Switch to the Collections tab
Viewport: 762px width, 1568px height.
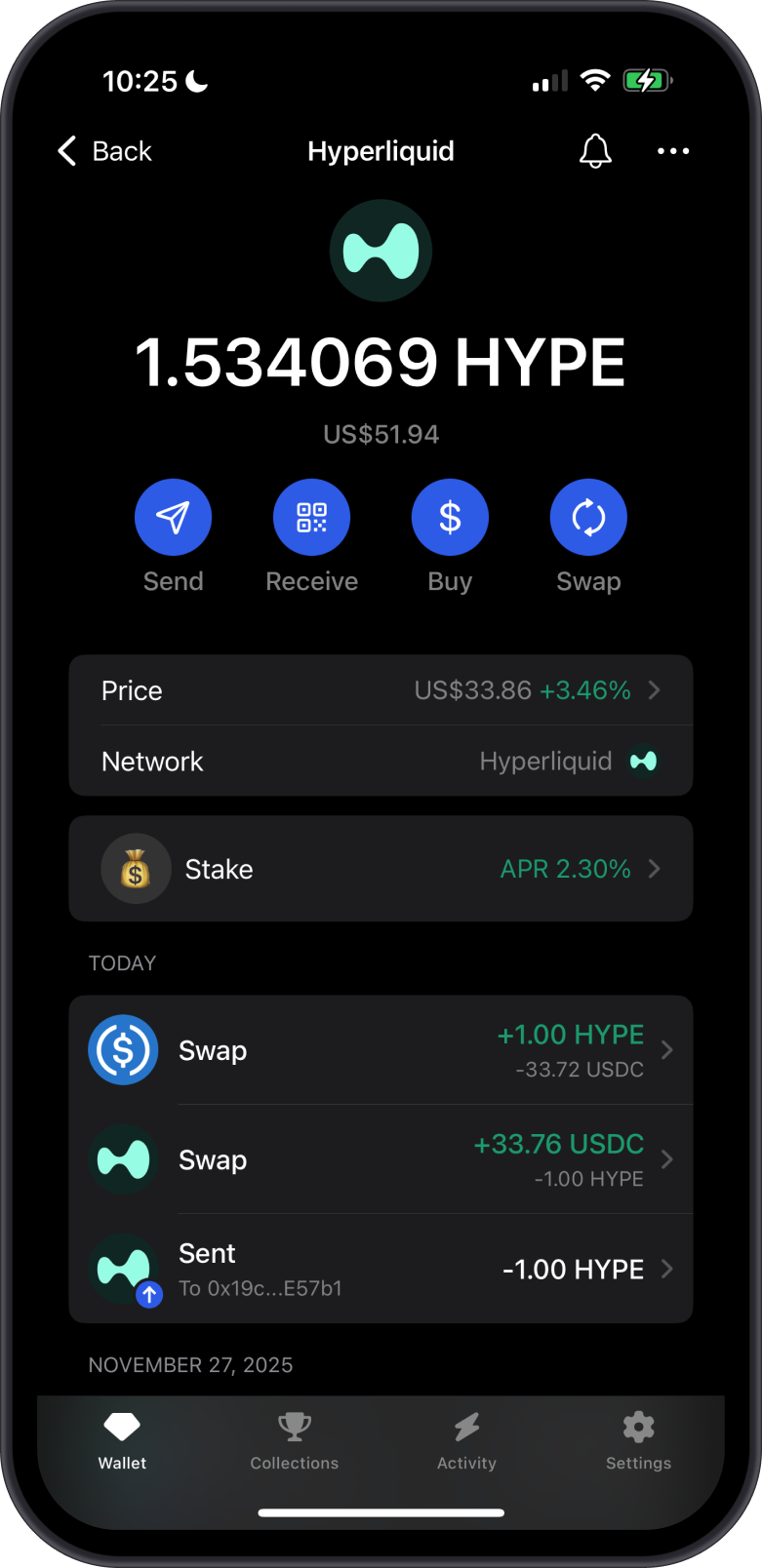tap(295, 1442)
